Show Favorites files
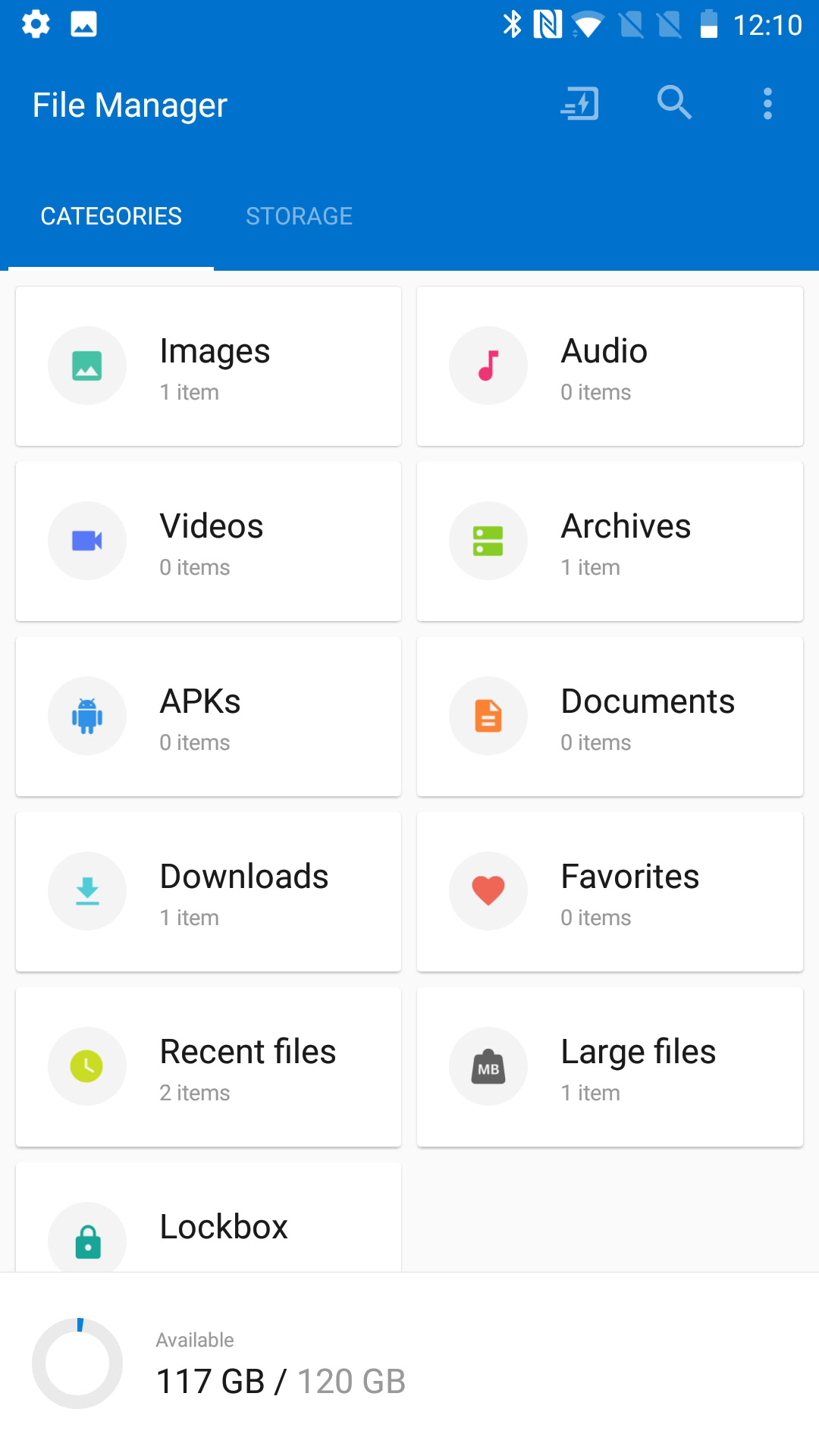This screenshot has width=819, height=1456. (610, 892)
